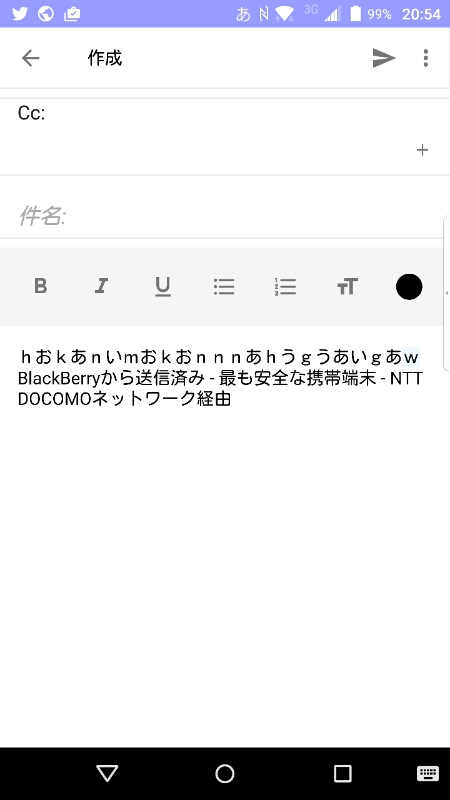
Task: Tap the system home button
Action: pyautogui.click(x=224, y=773)
